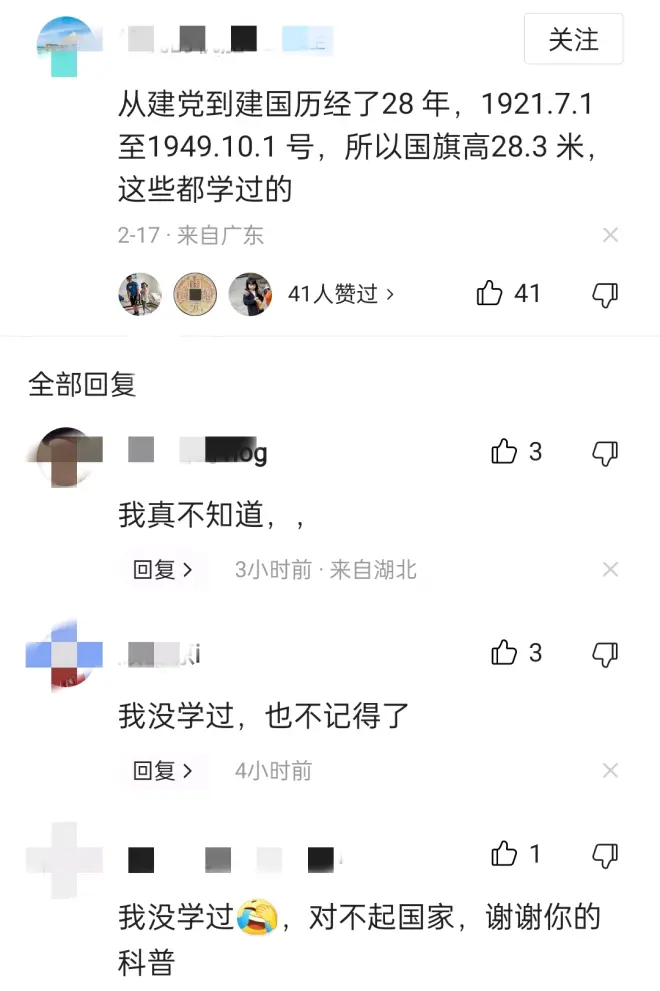Dismiss the reply from 湖北
660x991 pixels.
click(x=610, y=570)
